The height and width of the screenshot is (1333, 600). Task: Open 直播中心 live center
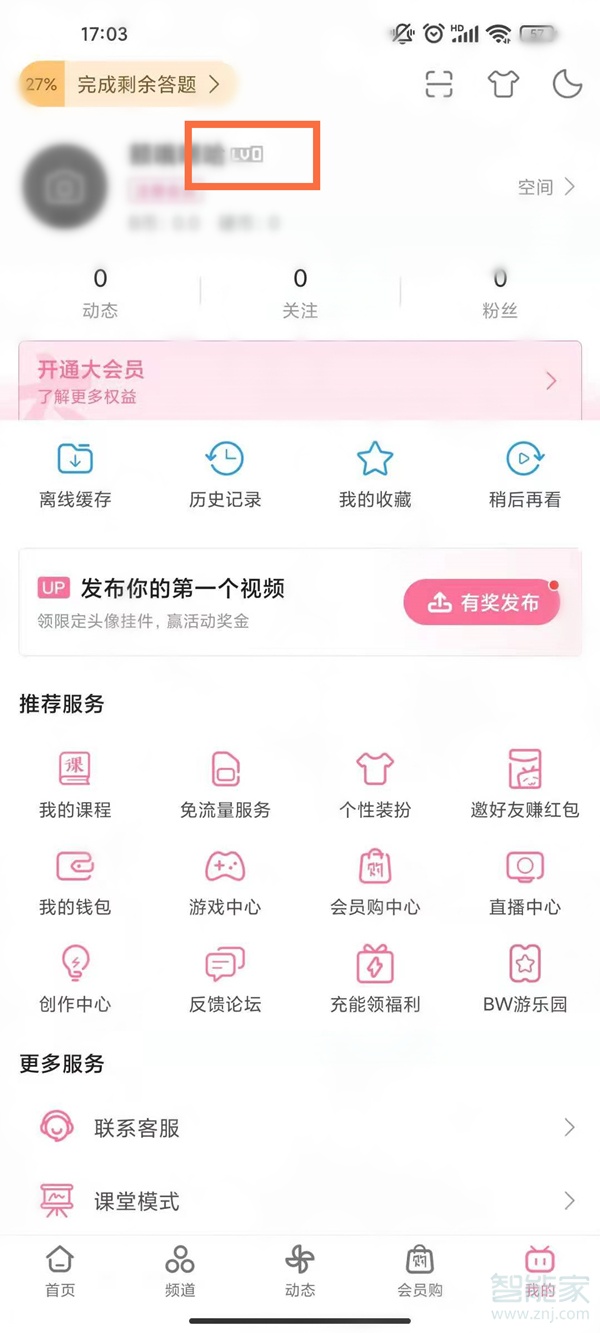click(x=525, y=880)
